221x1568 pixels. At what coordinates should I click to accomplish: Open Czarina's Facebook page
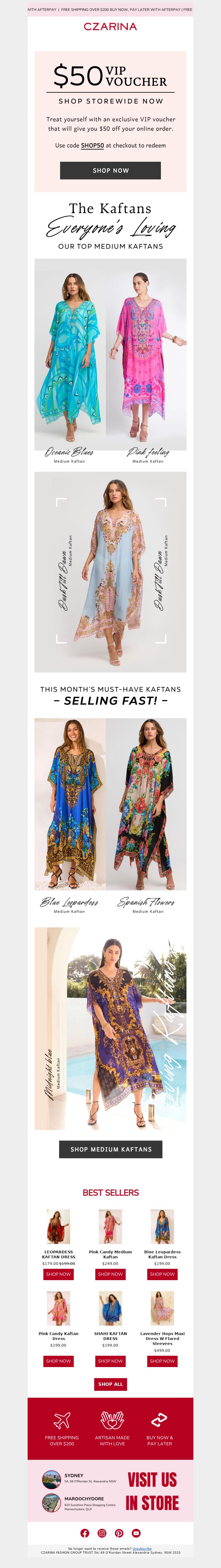(x=85, y=1533)
